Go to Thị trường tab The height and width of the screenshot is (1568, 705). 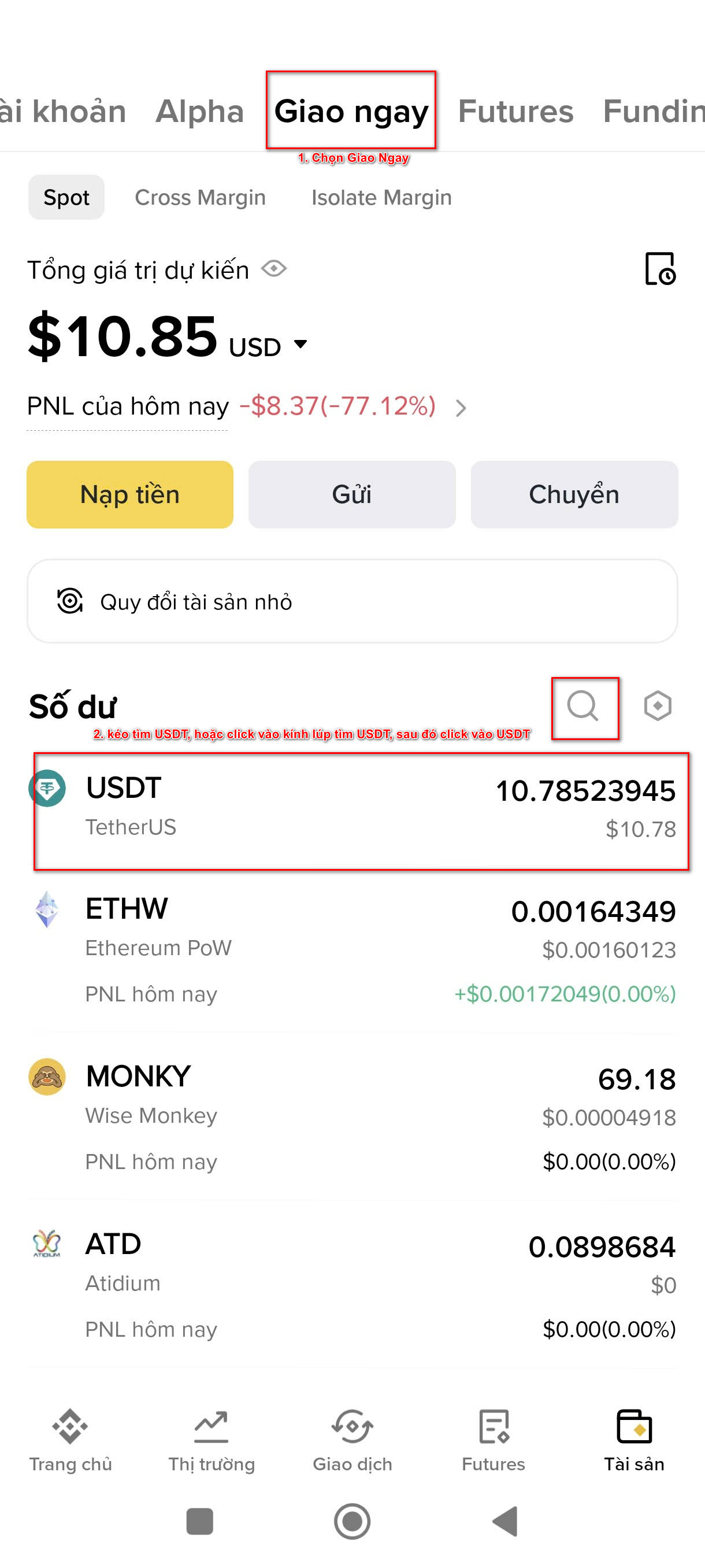(211, 1440)
